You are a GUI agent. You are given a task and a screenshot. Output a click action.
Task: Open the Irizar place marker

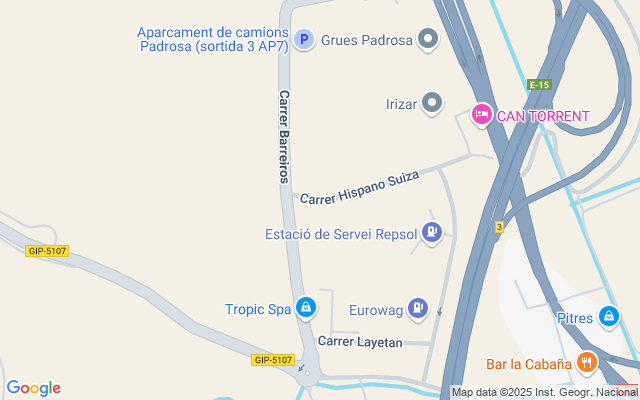(x=432, y=102)
